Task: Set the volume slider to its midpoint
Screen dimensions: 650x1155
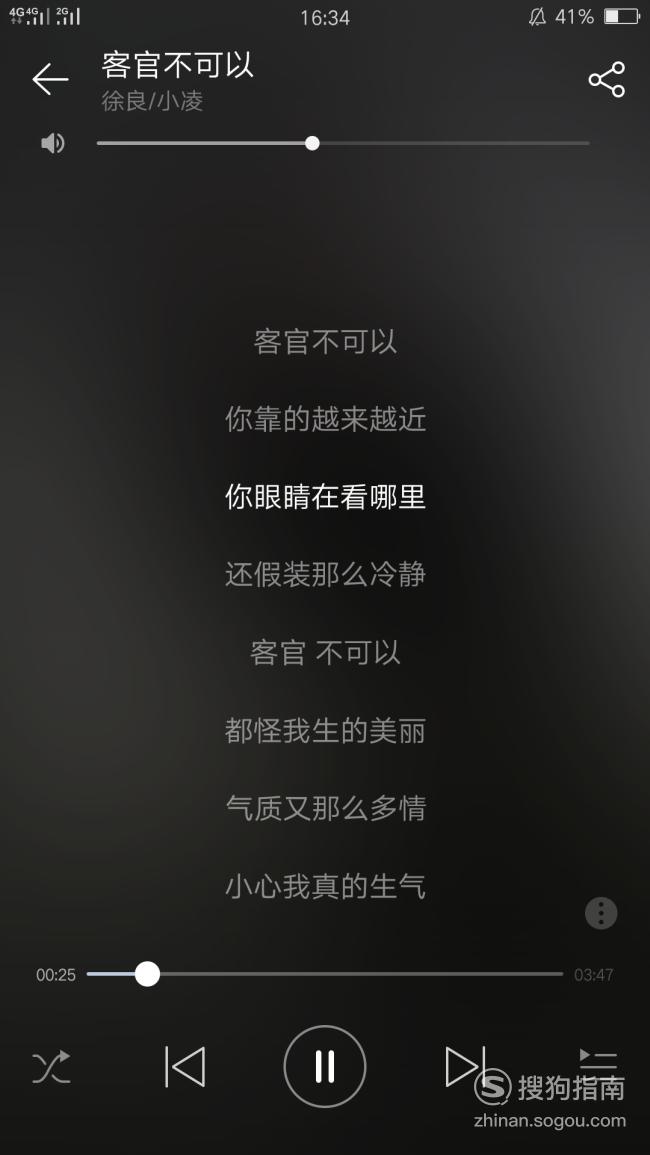Action: (343, 143)
